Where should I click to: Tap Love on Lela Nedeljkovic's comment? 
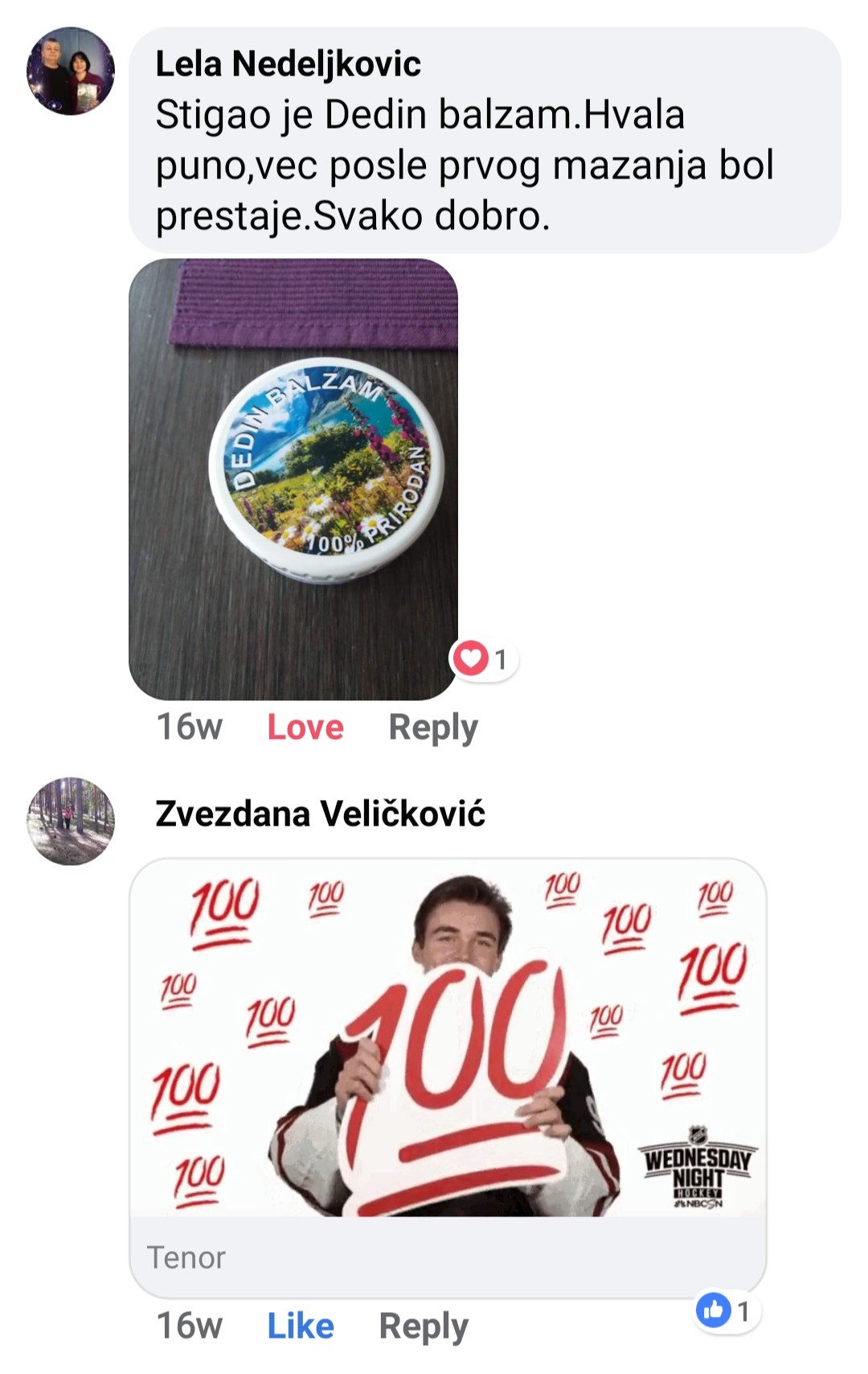[x=305, y=727]
